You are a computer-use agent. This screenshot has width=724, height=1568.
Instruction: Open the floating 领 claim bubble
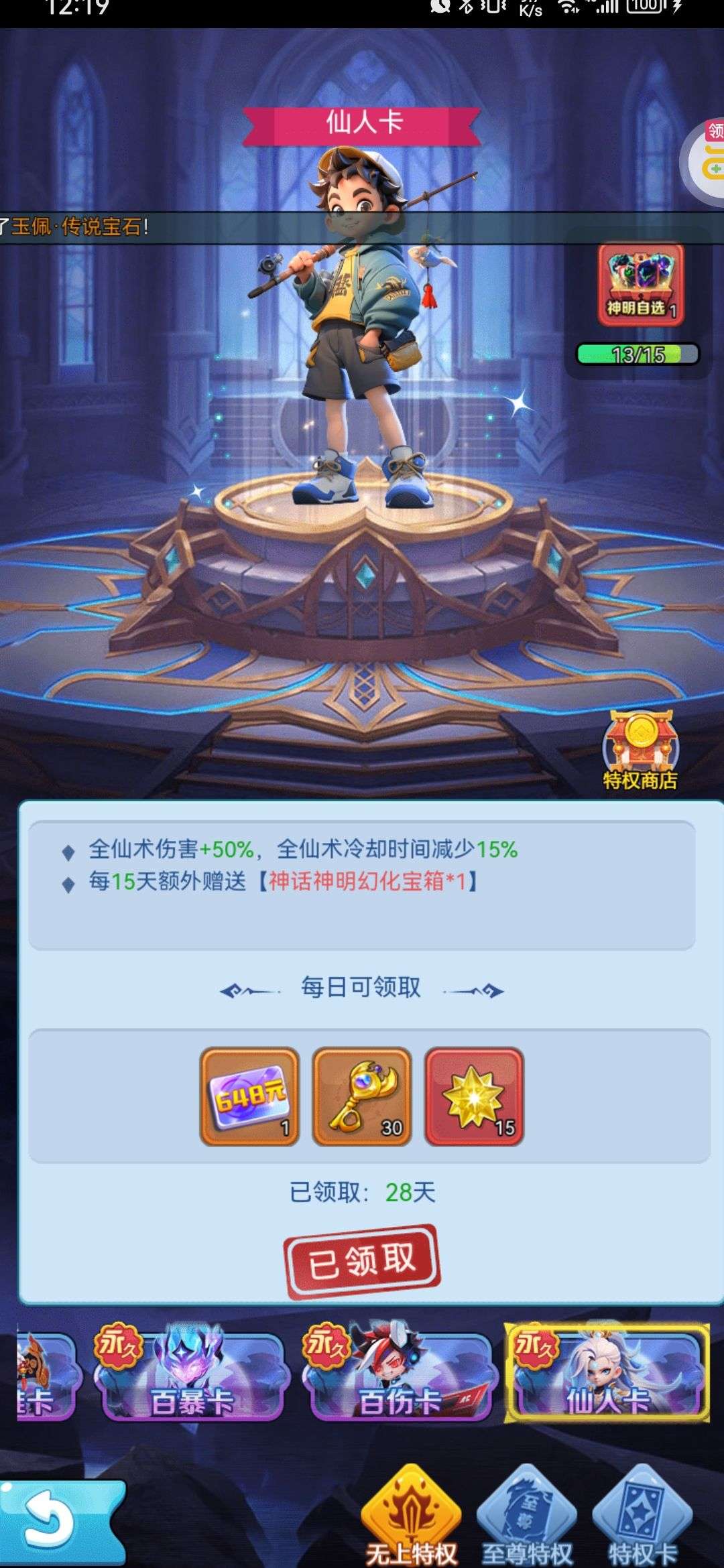[707, 161]
